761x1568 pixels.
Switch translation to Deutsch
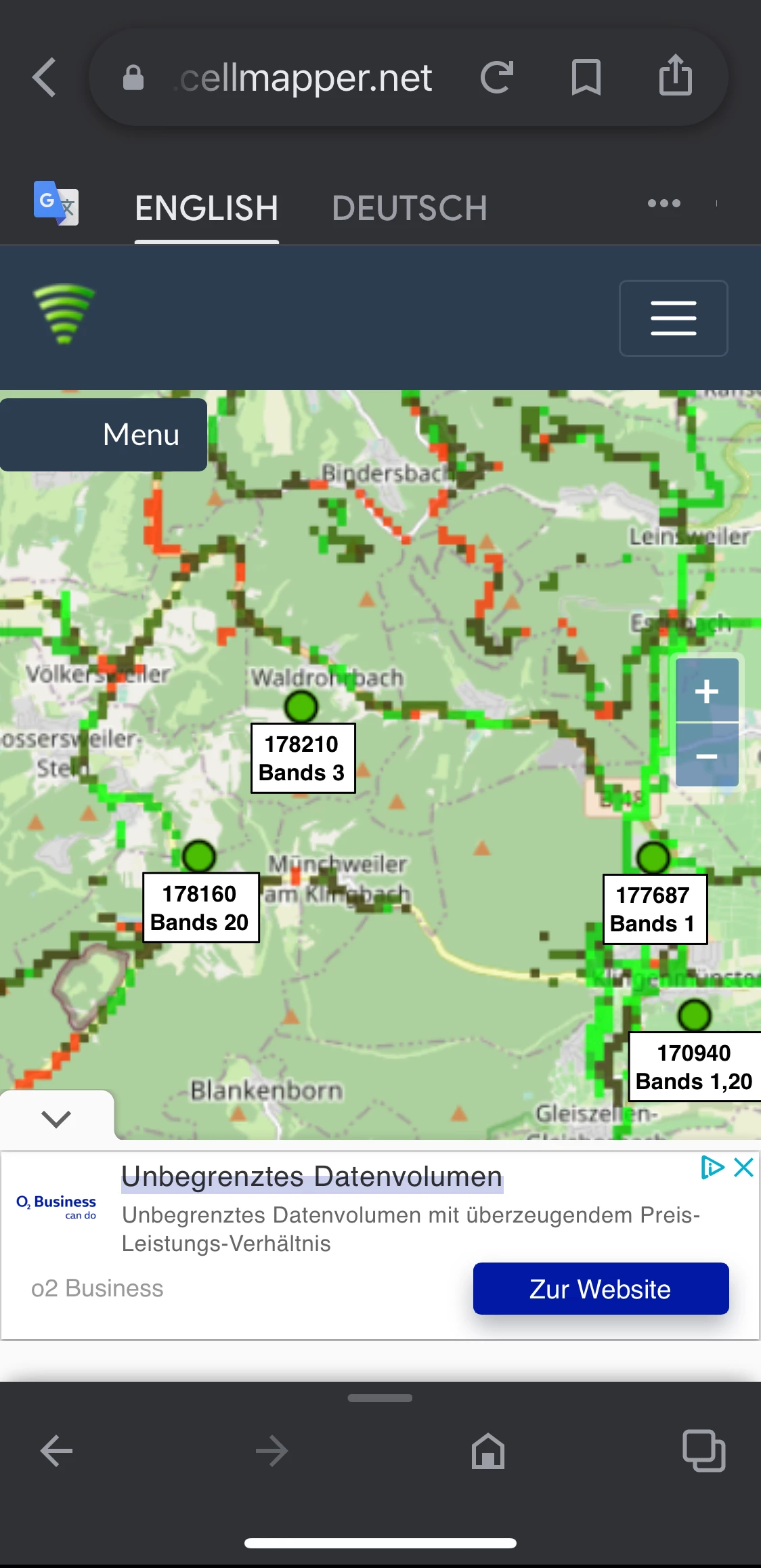tap(410, 208)
